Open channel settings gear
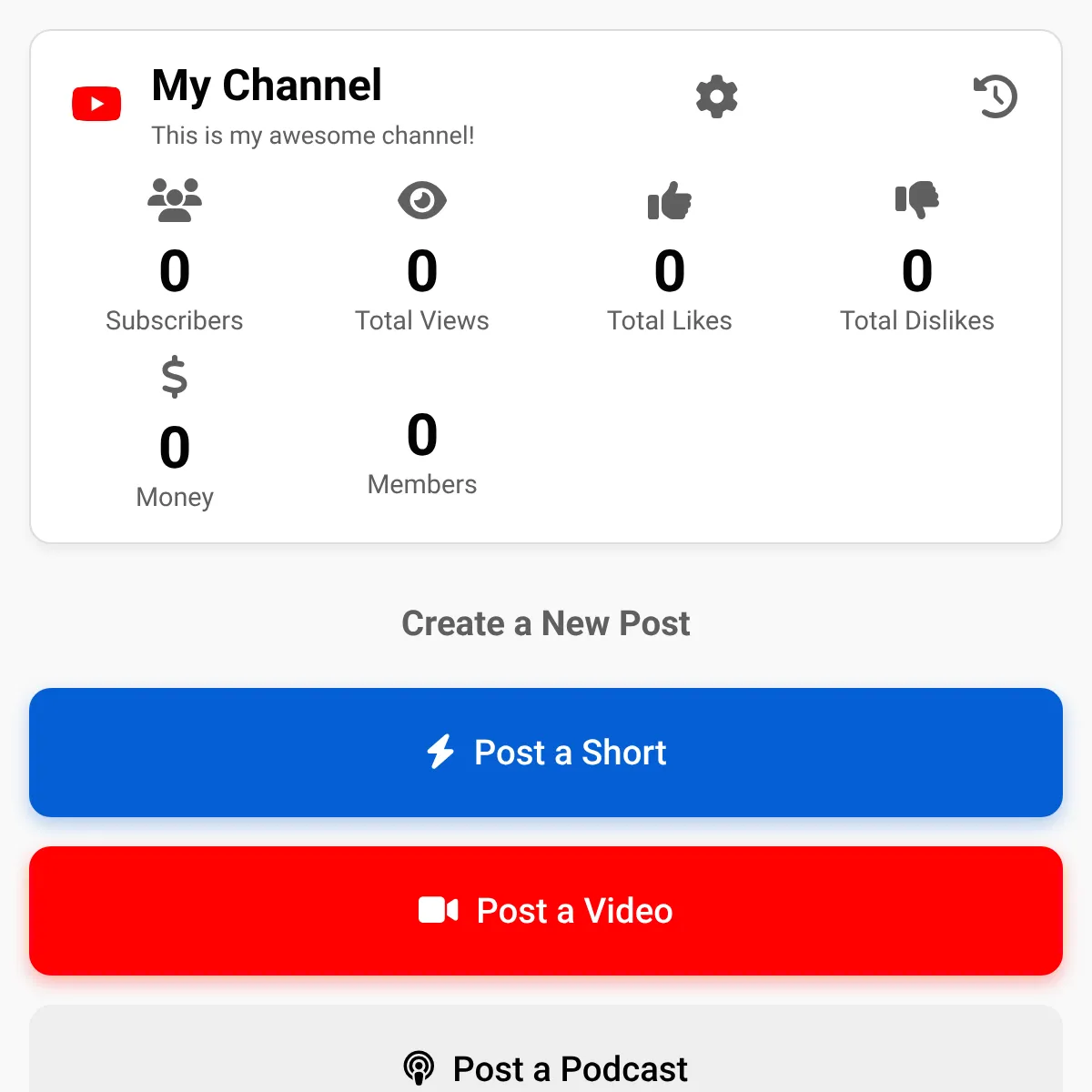Image resolution: width=1092 pixels, height=1092 pixels. point(717,96)
